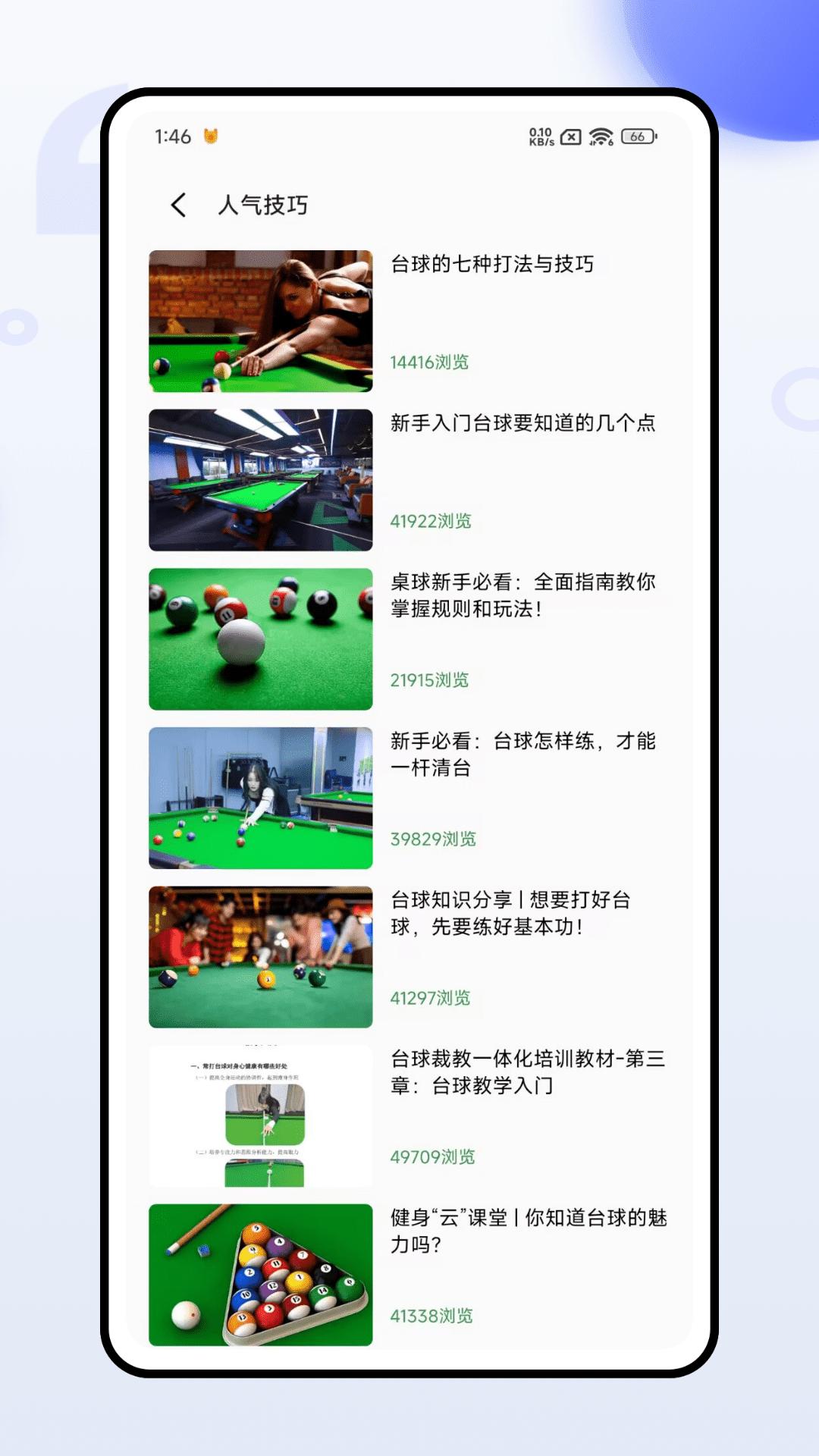This screenshot has height=1456, width=819.
Task: Open 台球裁教一体化培训教材 chapter three
Action: click(527, 1073)
